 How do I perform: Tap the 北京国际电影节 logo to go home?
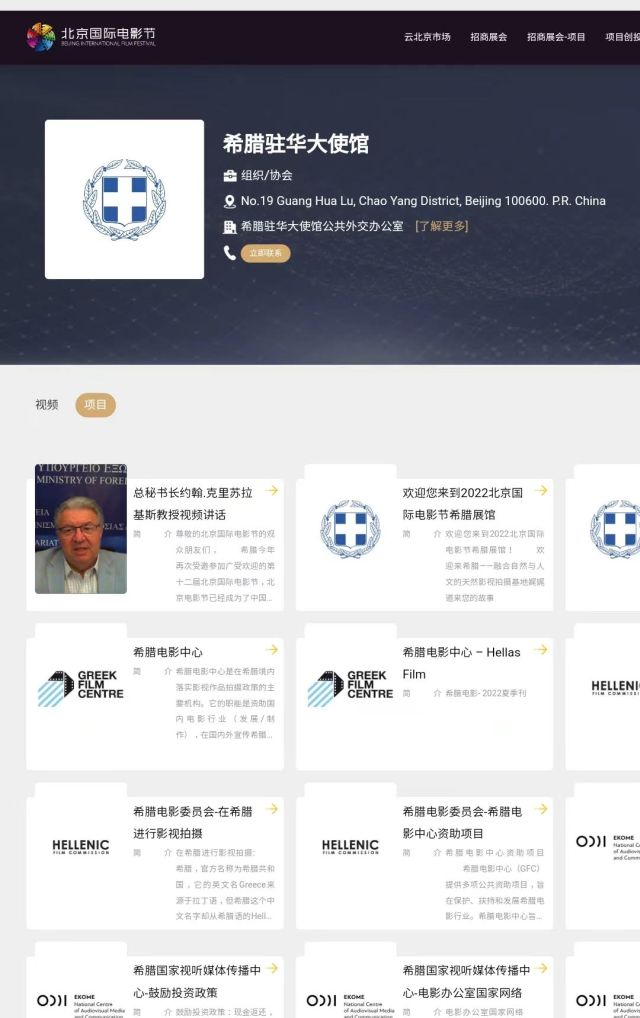[x=91, y=37]
